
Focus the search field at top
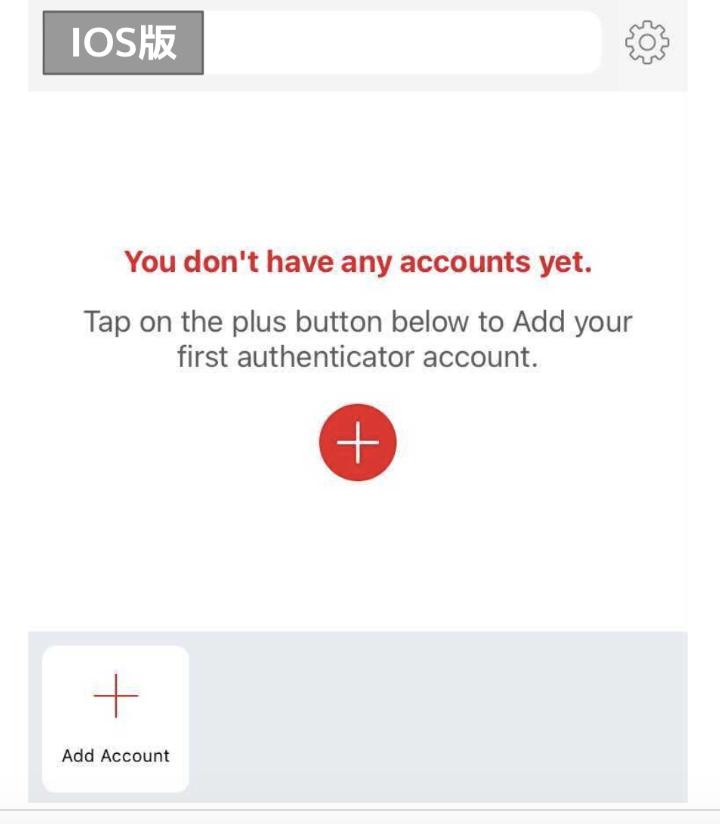click(x=400, y=43)
